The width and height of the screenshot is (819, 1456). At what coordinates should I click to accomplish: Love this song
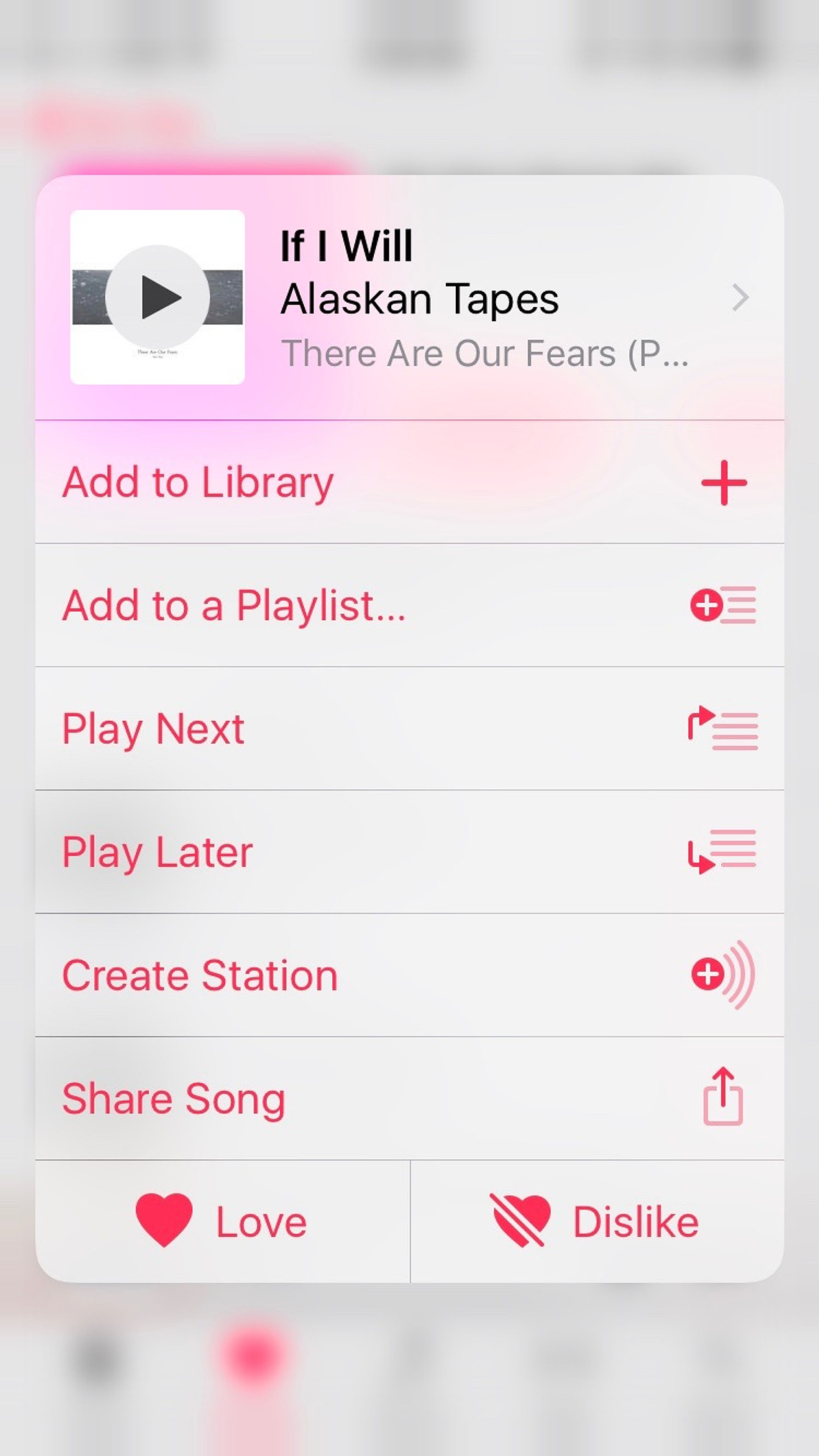point(222,1221)
